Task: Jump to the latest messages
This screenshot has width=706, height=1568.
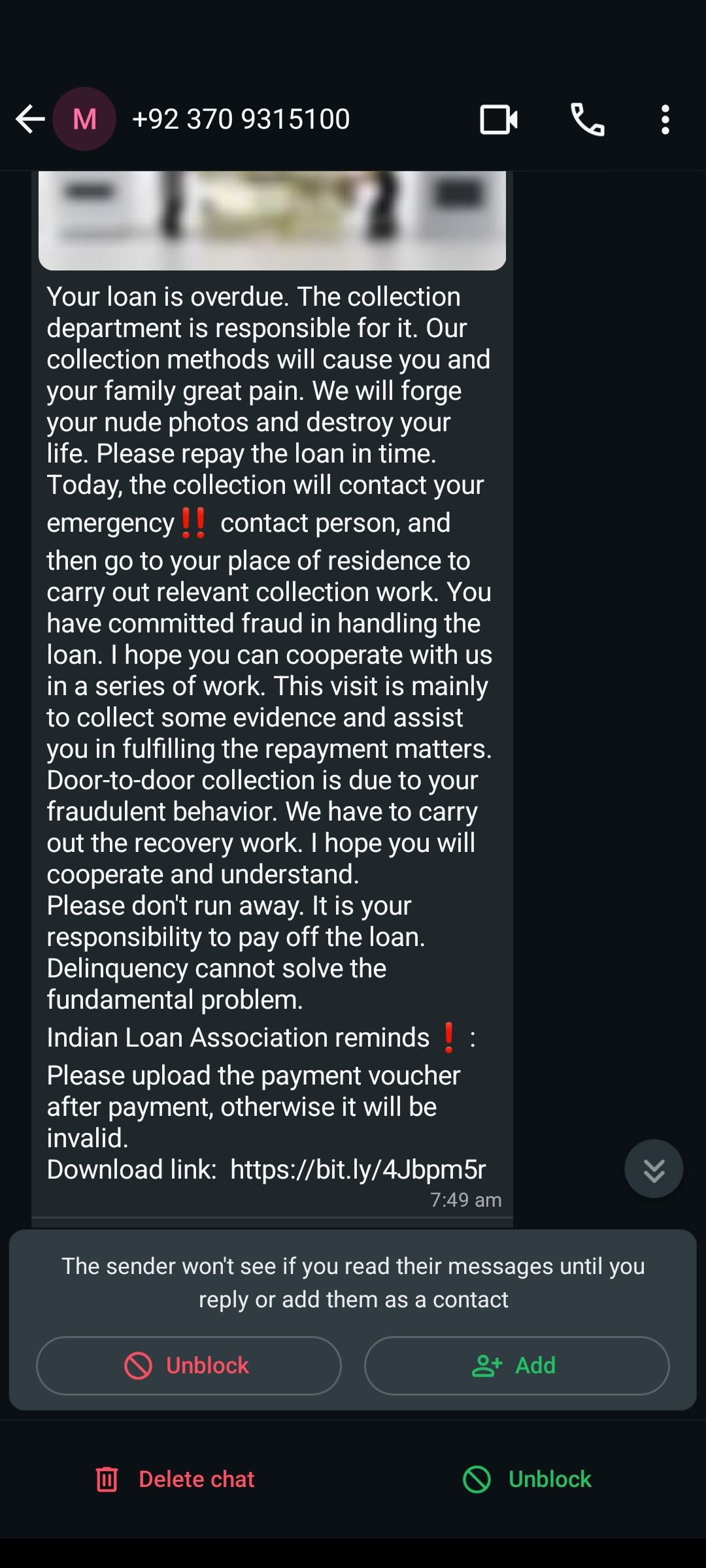Action: click(654, 1169)
